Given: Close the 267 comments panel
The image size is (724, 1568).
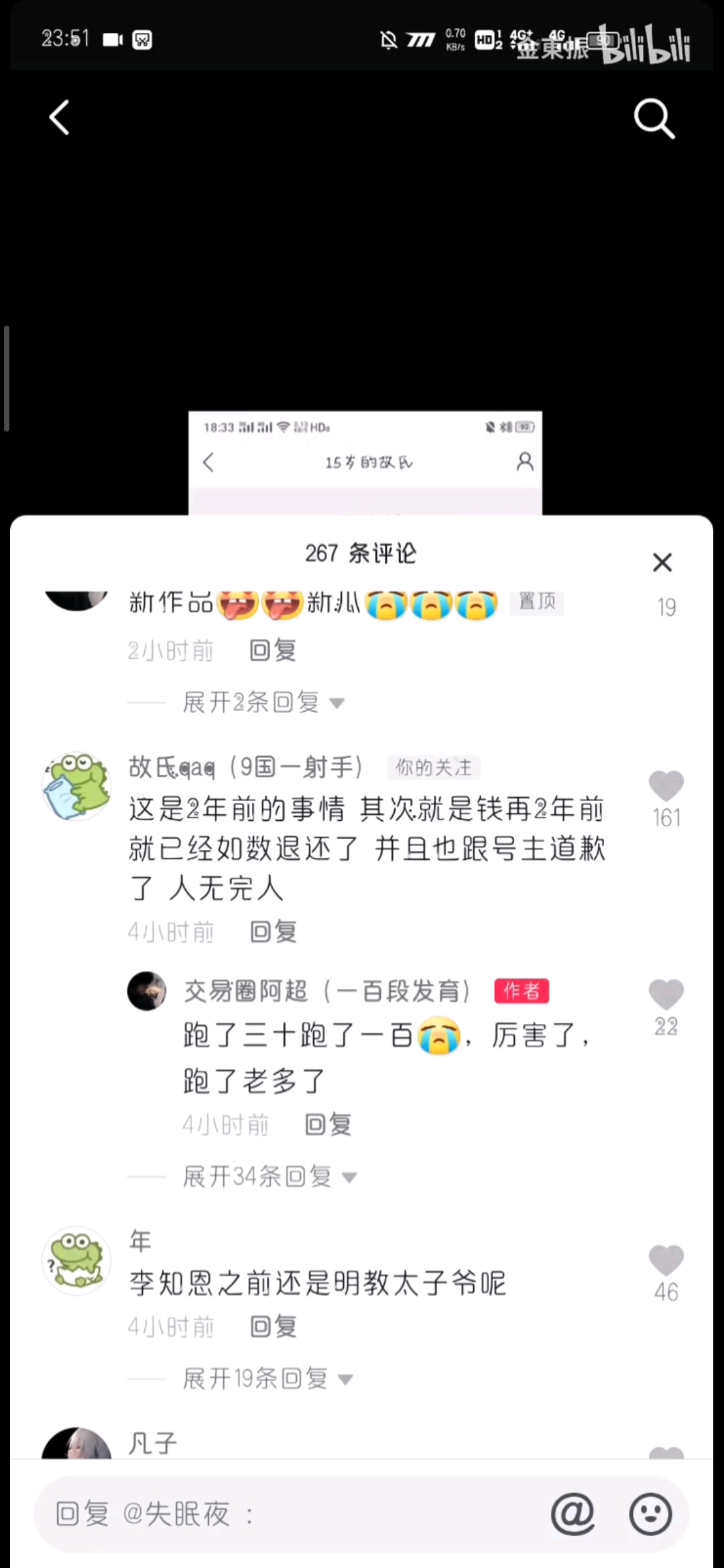Looking at the screenshot, I should pyautogui.click(x=662, y=562).
